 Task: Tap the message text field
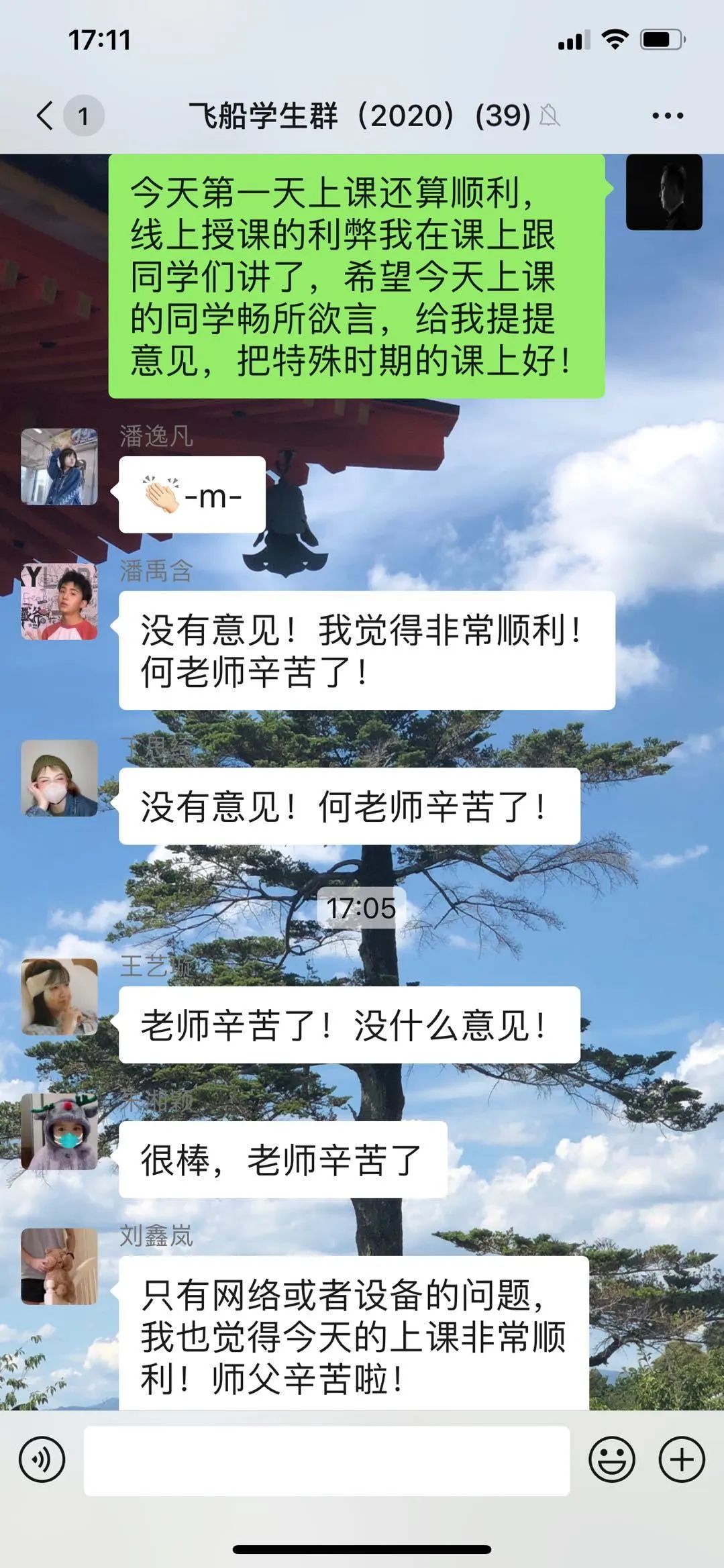tap(326, 1460)
